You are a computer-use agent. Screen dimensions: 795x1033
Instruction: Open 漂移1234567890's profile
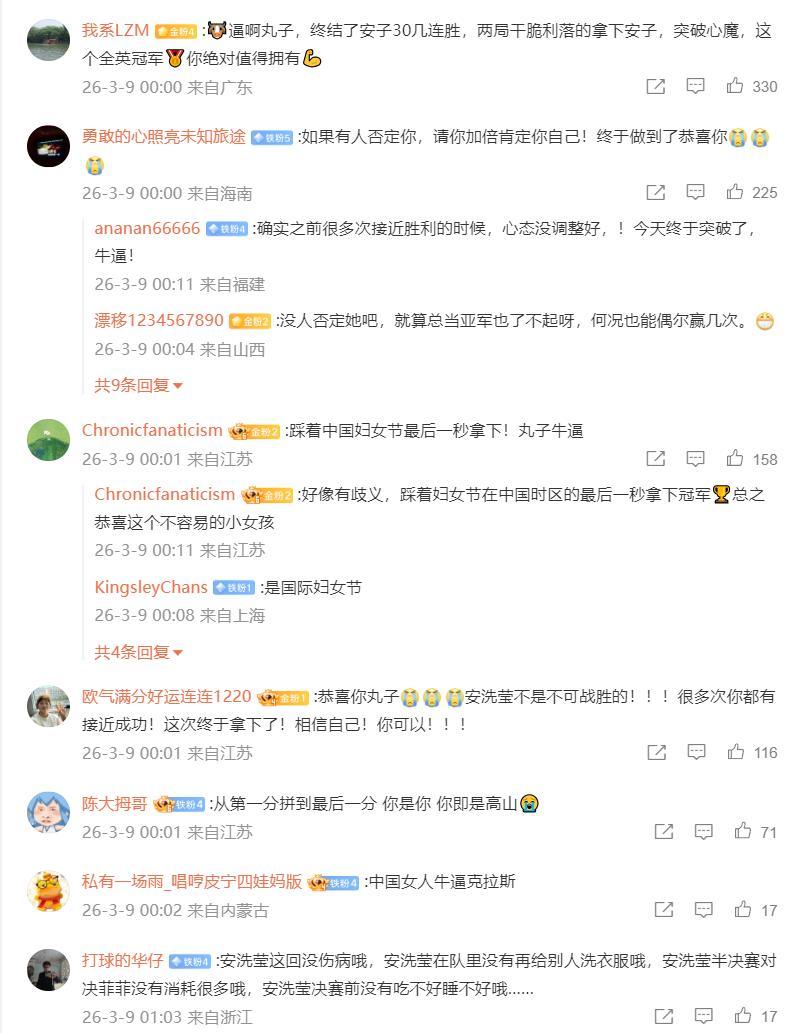click(x=159, y=321)
